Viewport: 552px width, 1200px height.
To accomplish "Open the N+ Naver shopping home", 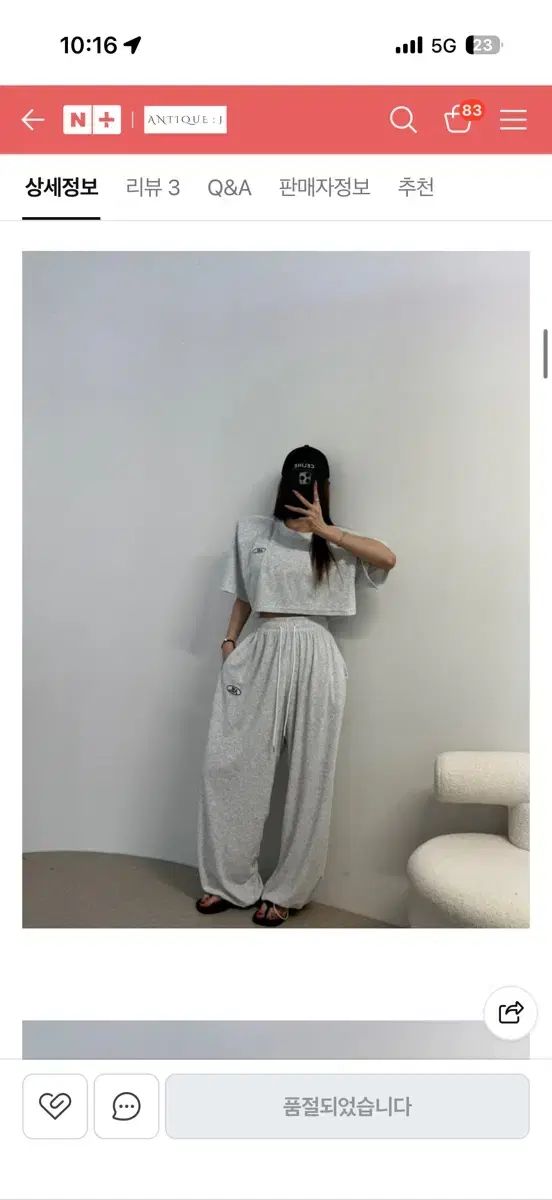I will pos(92,120).
